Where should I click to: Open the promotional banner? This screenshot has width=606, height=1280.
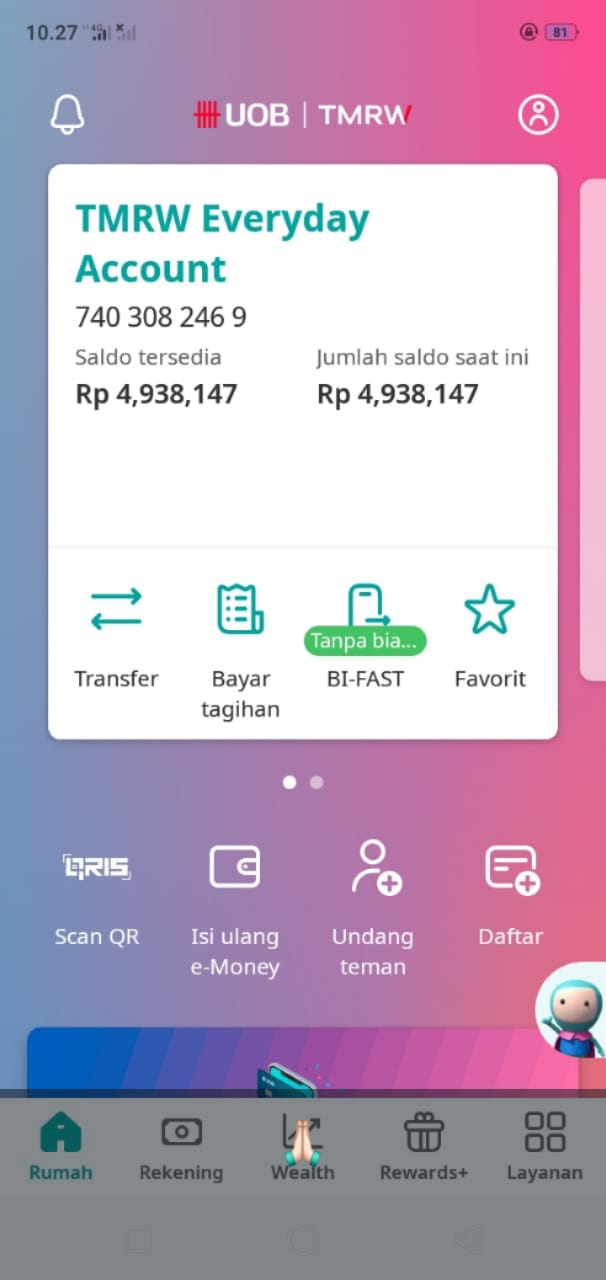pos(300,1060)
